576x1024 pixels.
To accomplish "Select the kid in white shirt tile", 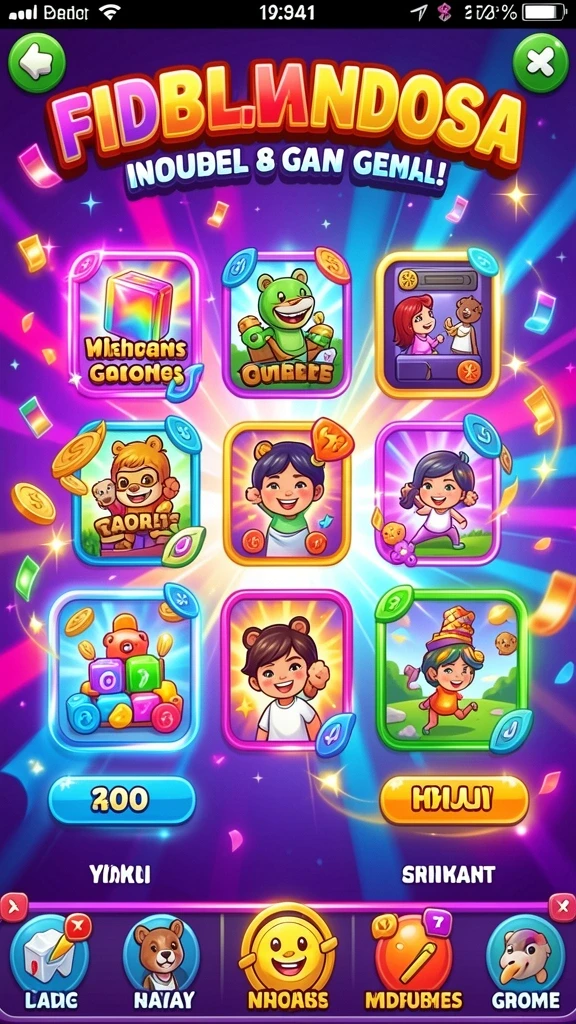I will [287, 670].
